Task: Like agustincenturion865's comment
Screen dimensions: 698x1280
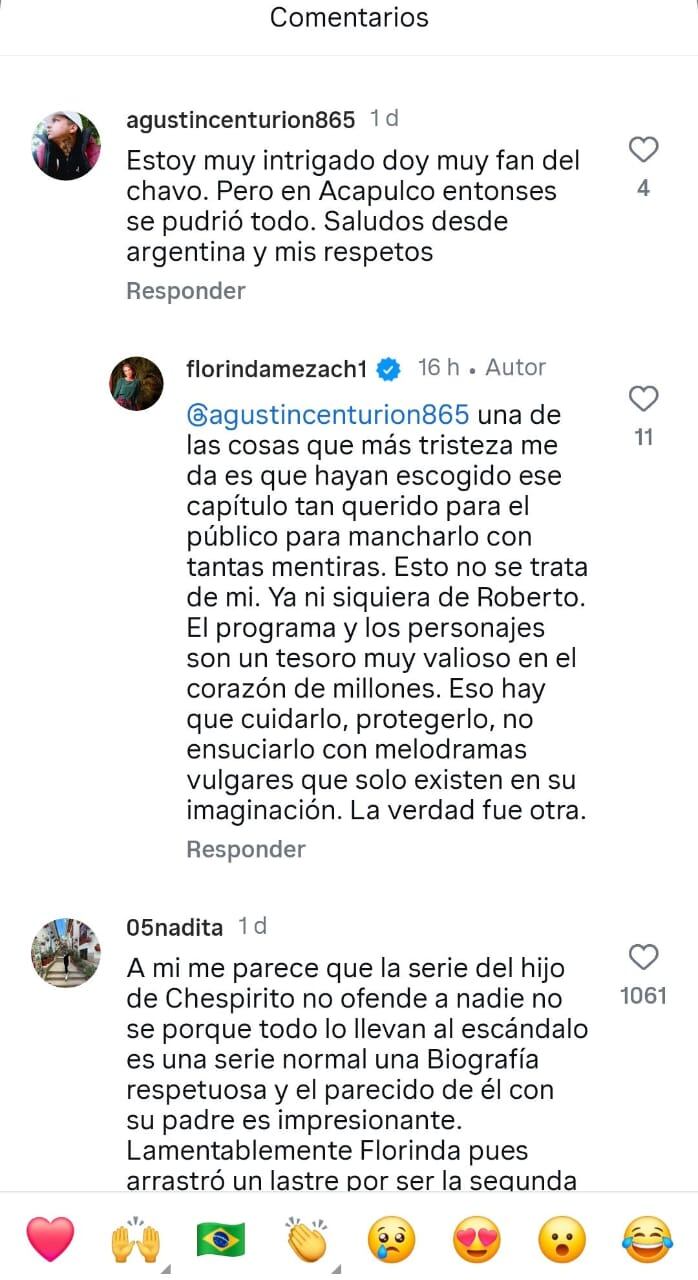Action: point(643,151)
